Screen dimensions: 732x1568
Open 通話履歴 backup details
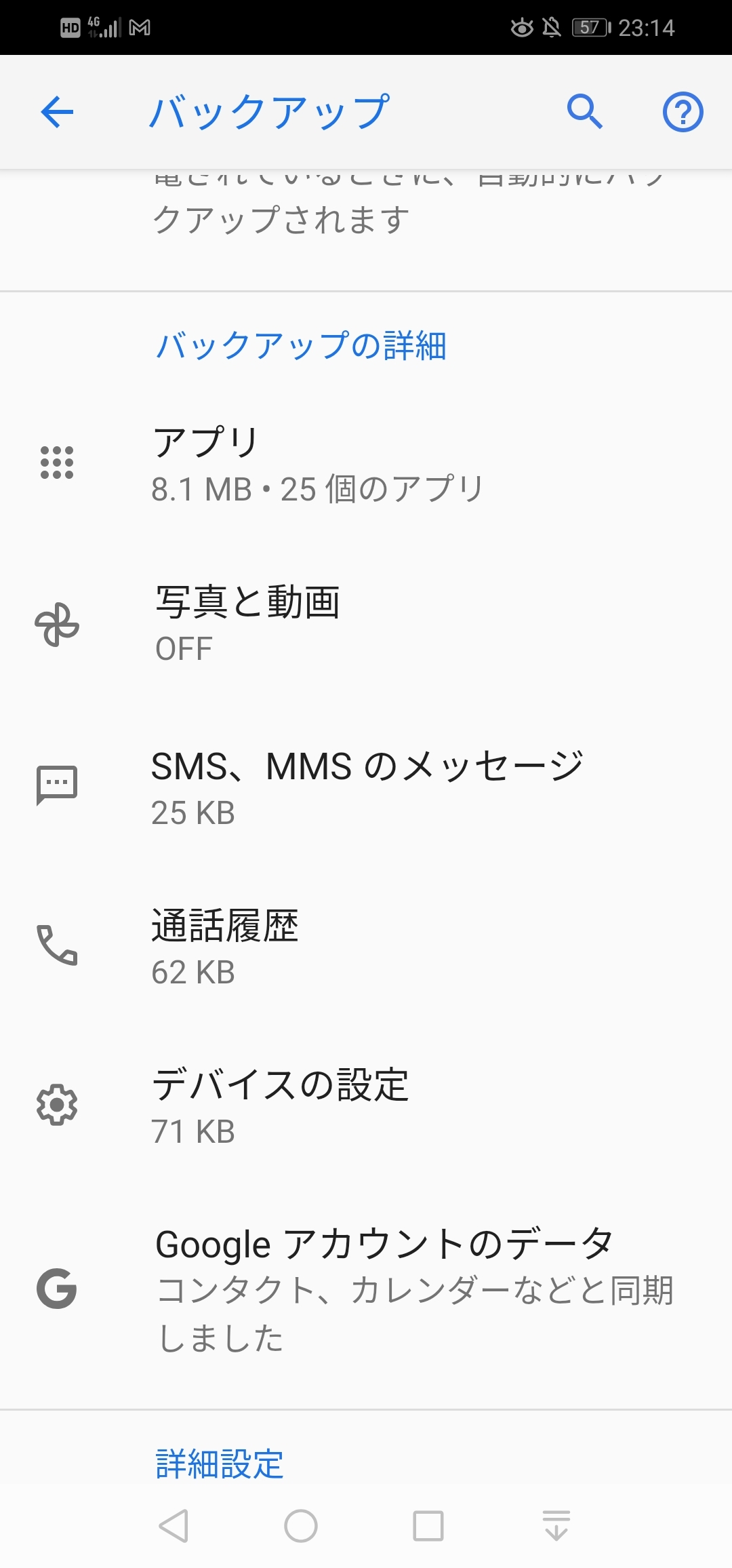[366, 947]
